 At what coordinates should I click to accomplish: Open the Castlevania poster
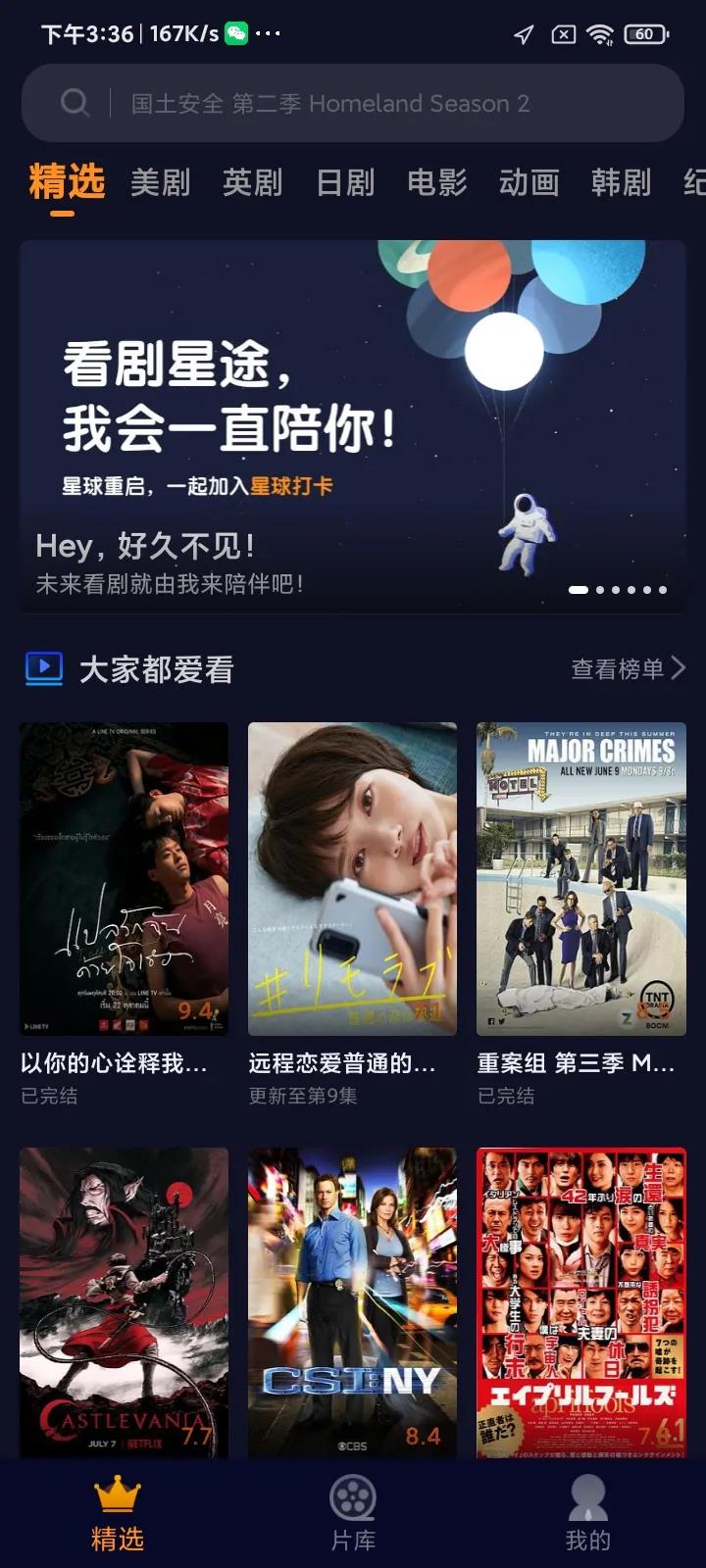[125, 1301]
